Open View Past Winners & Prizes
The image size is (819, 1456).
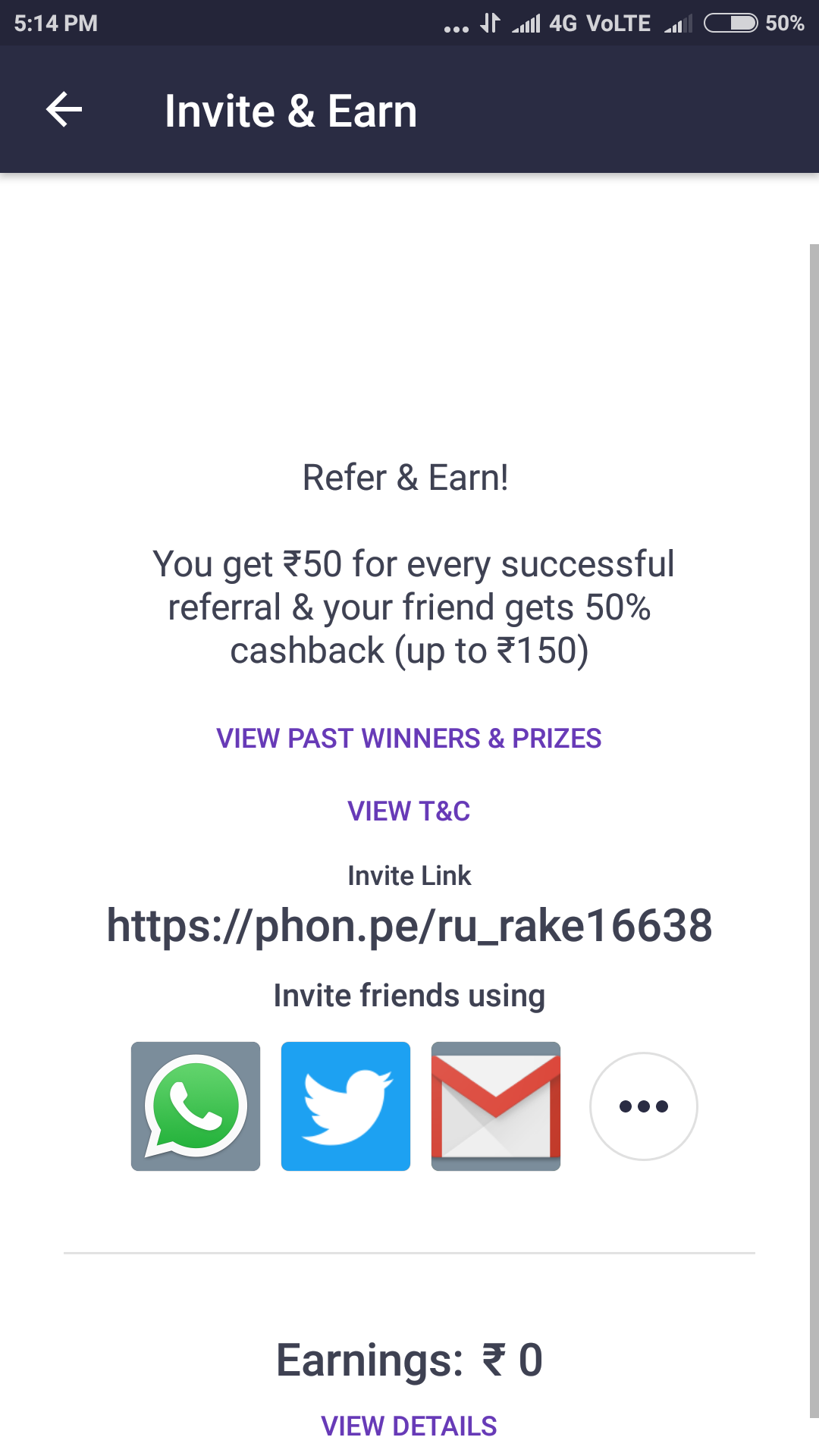tap(409, 738)
